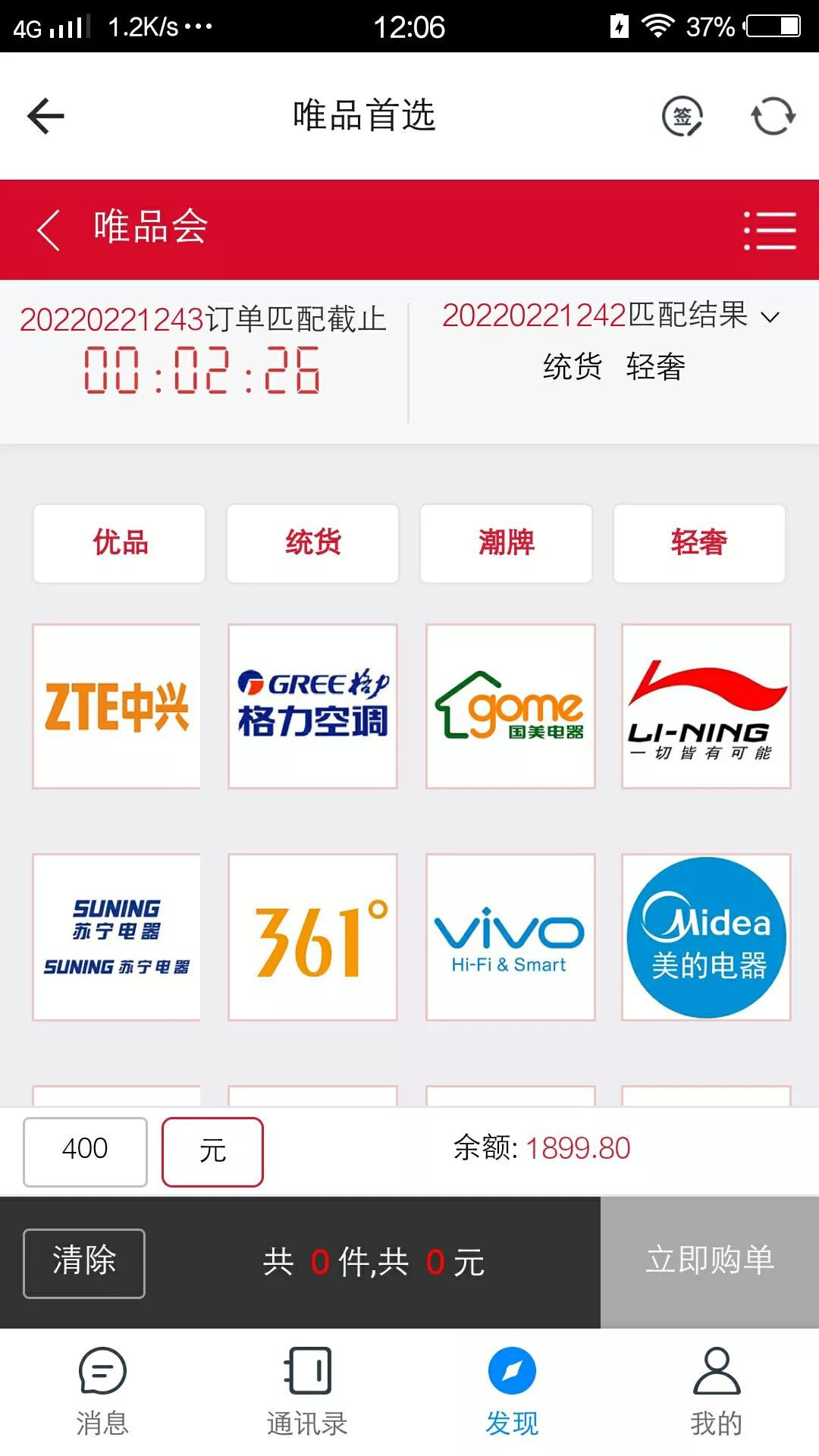The height and width of the screenshot is (1456, 819).
Task: Return from the 唯品会 red header
Action: coord(49,229)
